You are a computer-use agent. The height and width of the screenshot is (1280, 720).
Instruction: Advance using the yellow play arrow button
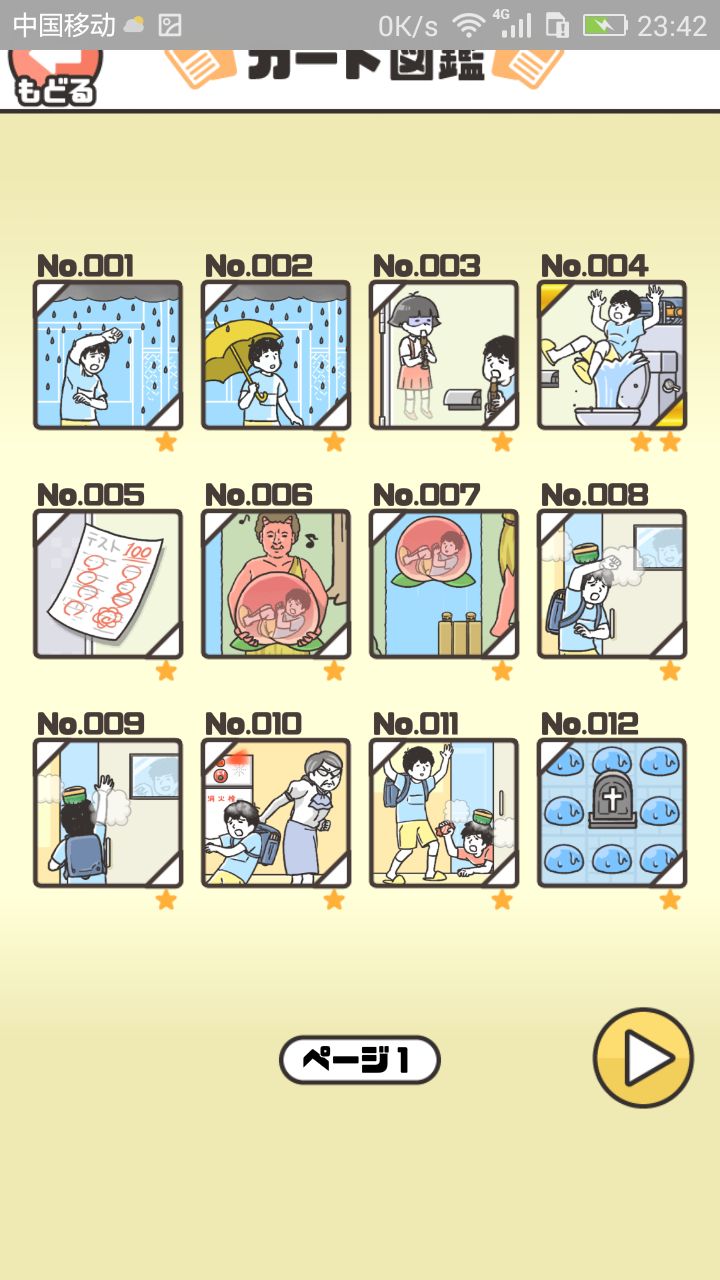(x=643, y=1057)
